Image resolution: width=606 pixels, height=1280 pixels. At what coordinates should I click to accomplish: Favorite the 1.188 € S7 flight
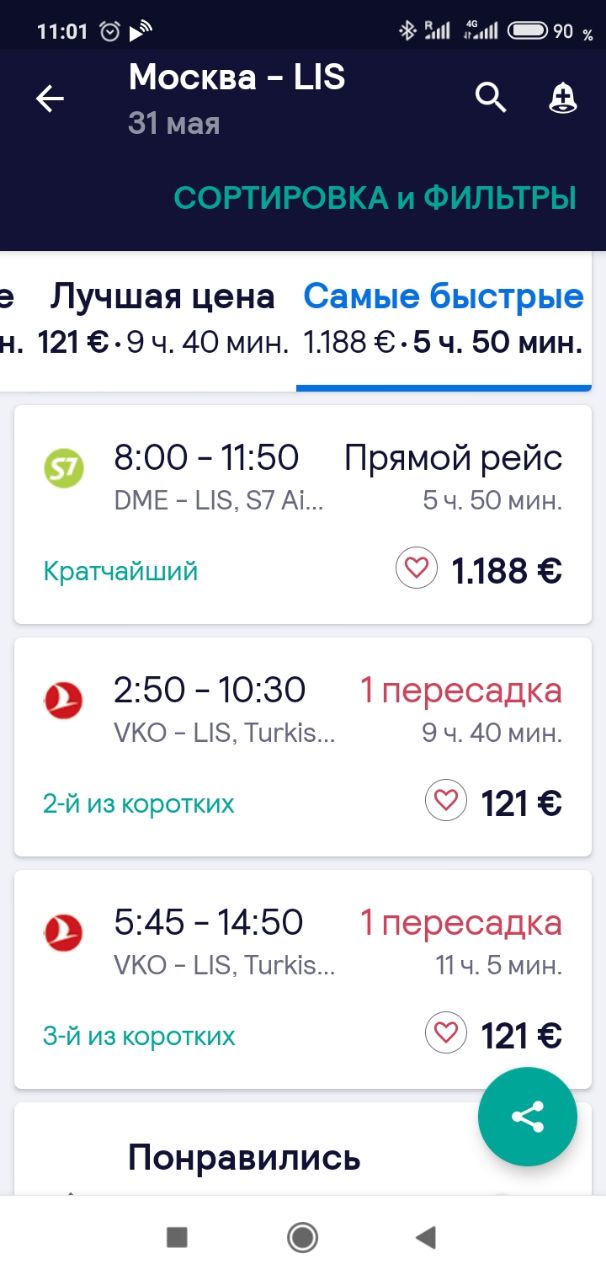pos(416,570)
